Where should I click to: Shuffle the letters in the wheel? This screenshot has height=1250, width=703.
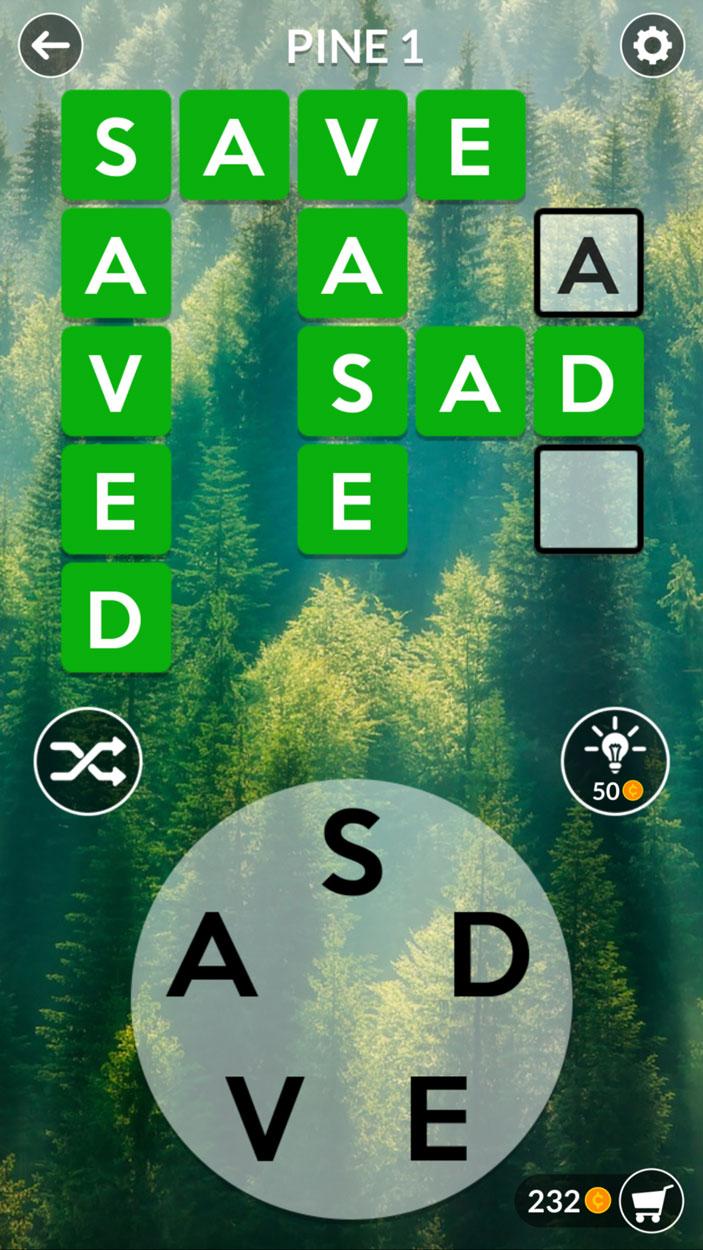(x=88, y=762)
